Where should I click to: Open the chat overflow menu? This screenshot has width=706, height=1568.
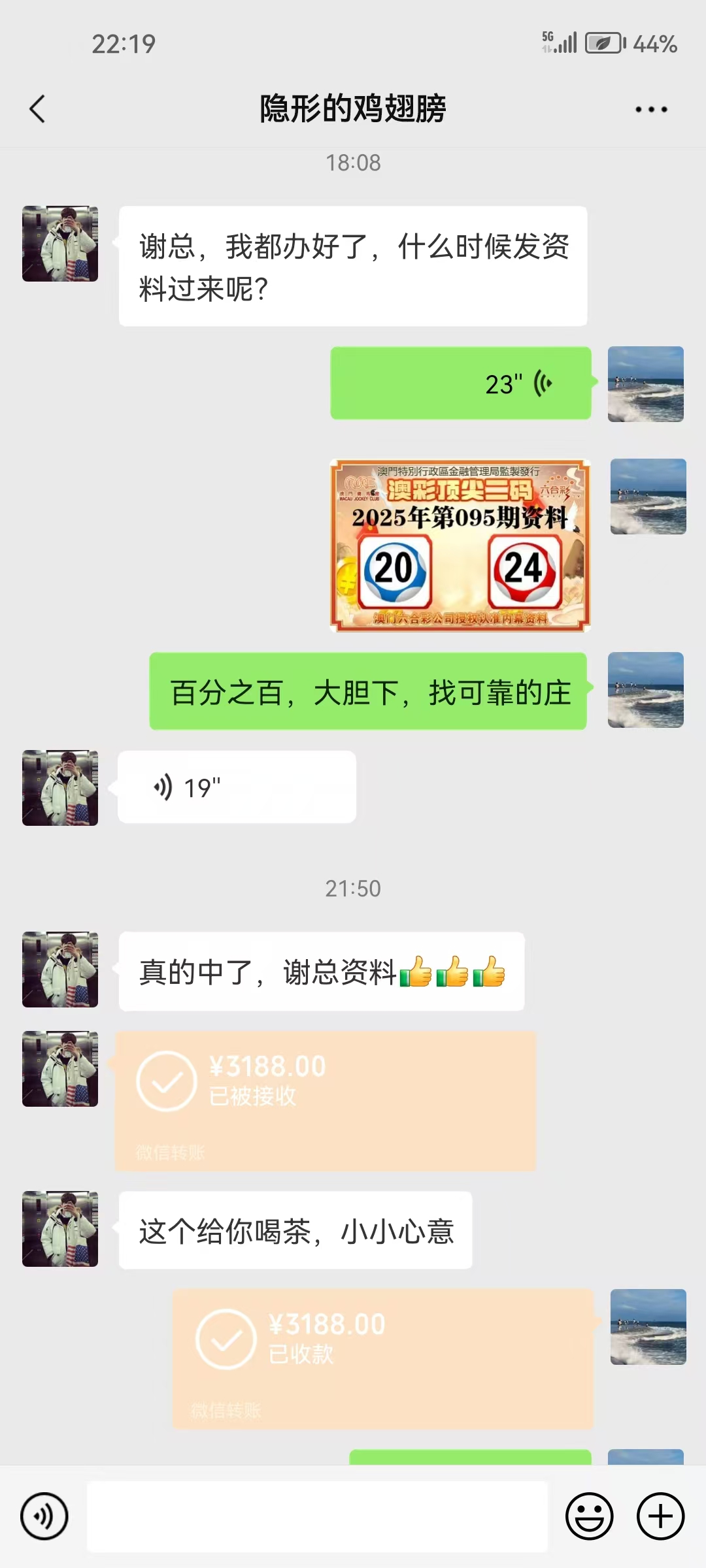click(651, 110)
